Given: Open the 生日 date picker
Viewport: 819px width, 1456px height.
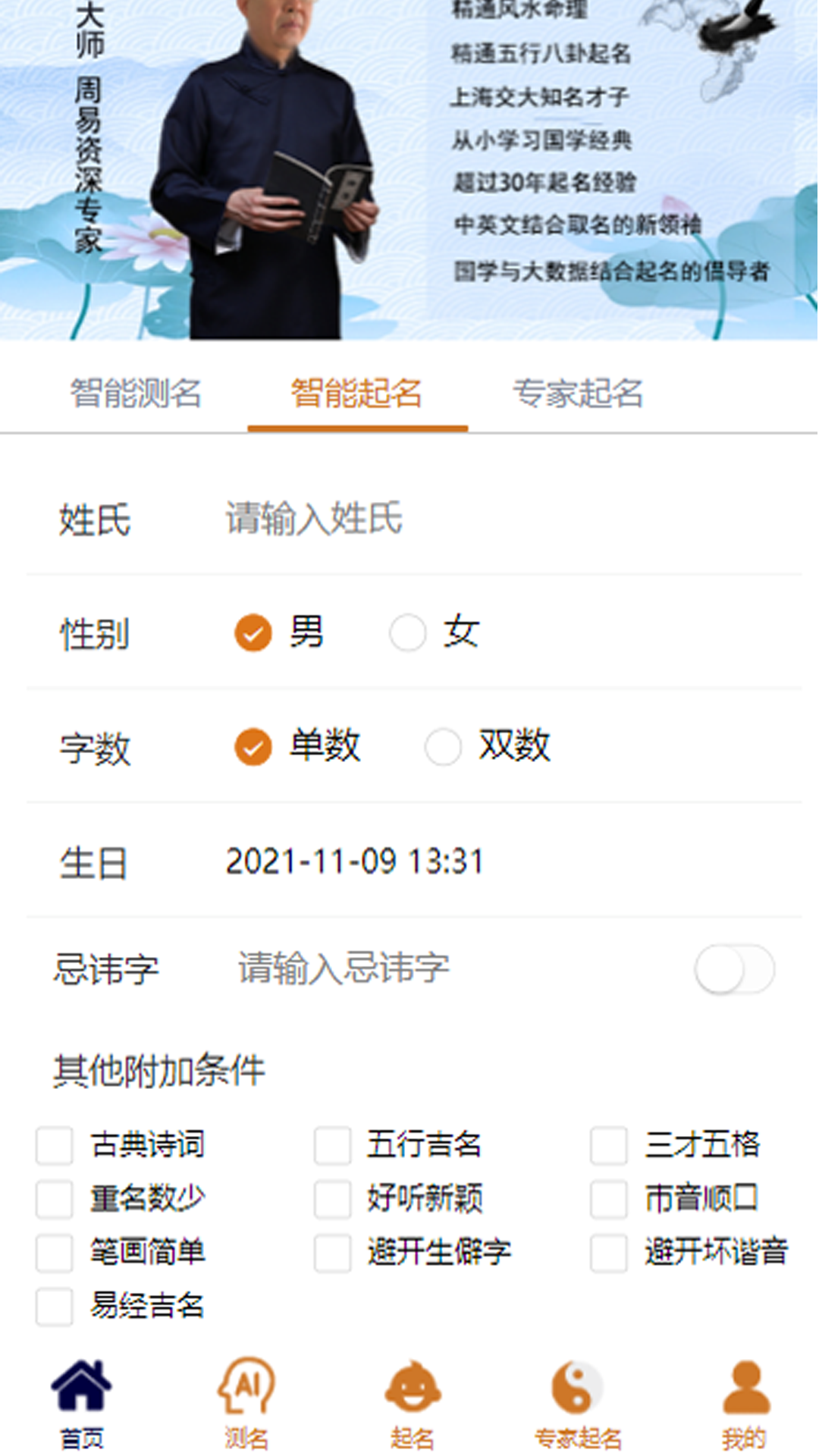Looking at the screenshot, I should pyautogui.click(x=355, y=862).
